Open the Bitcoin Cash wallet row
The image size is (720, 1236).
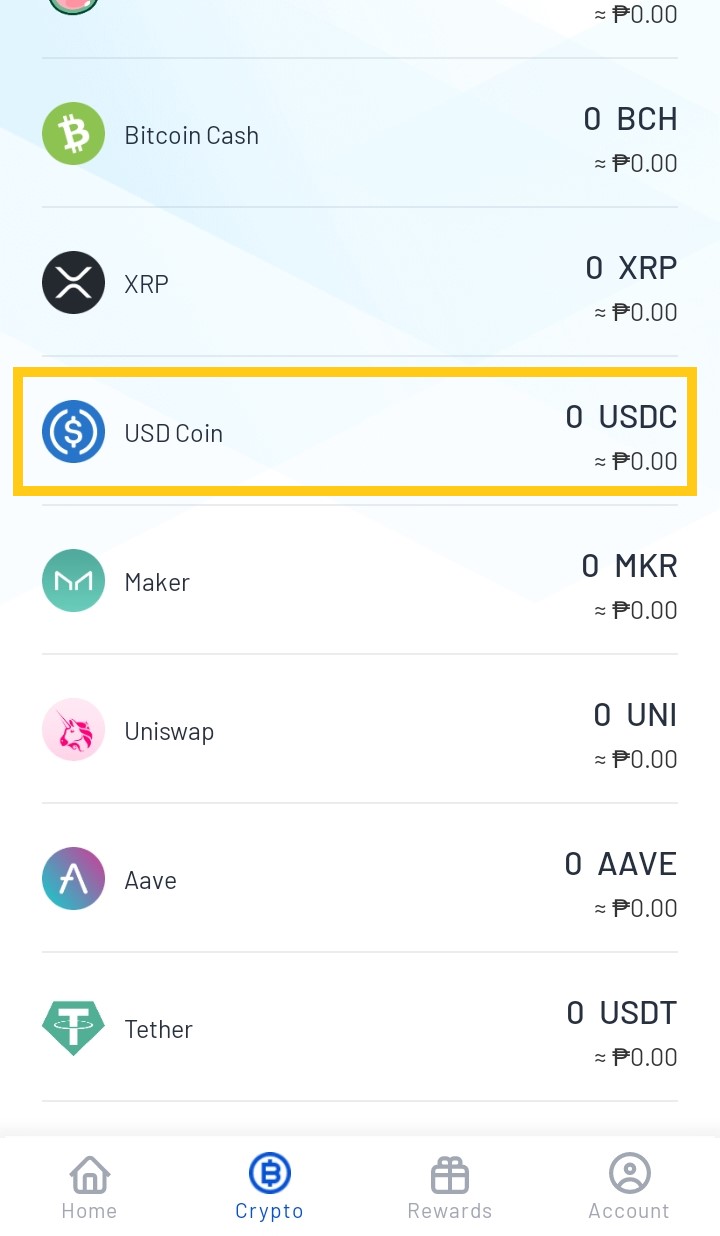[x=360, y=134]
